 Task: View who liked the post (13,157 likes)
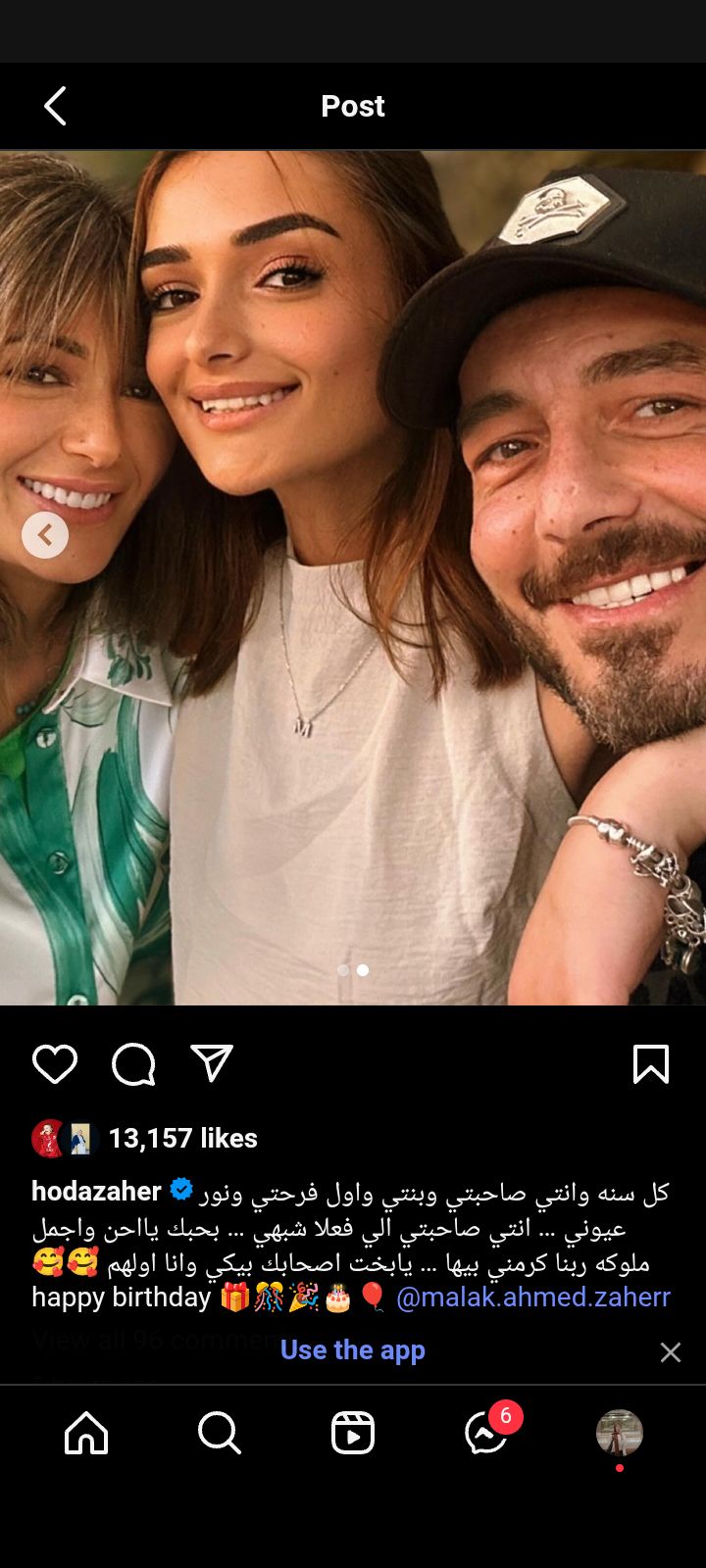[182, 1138]
